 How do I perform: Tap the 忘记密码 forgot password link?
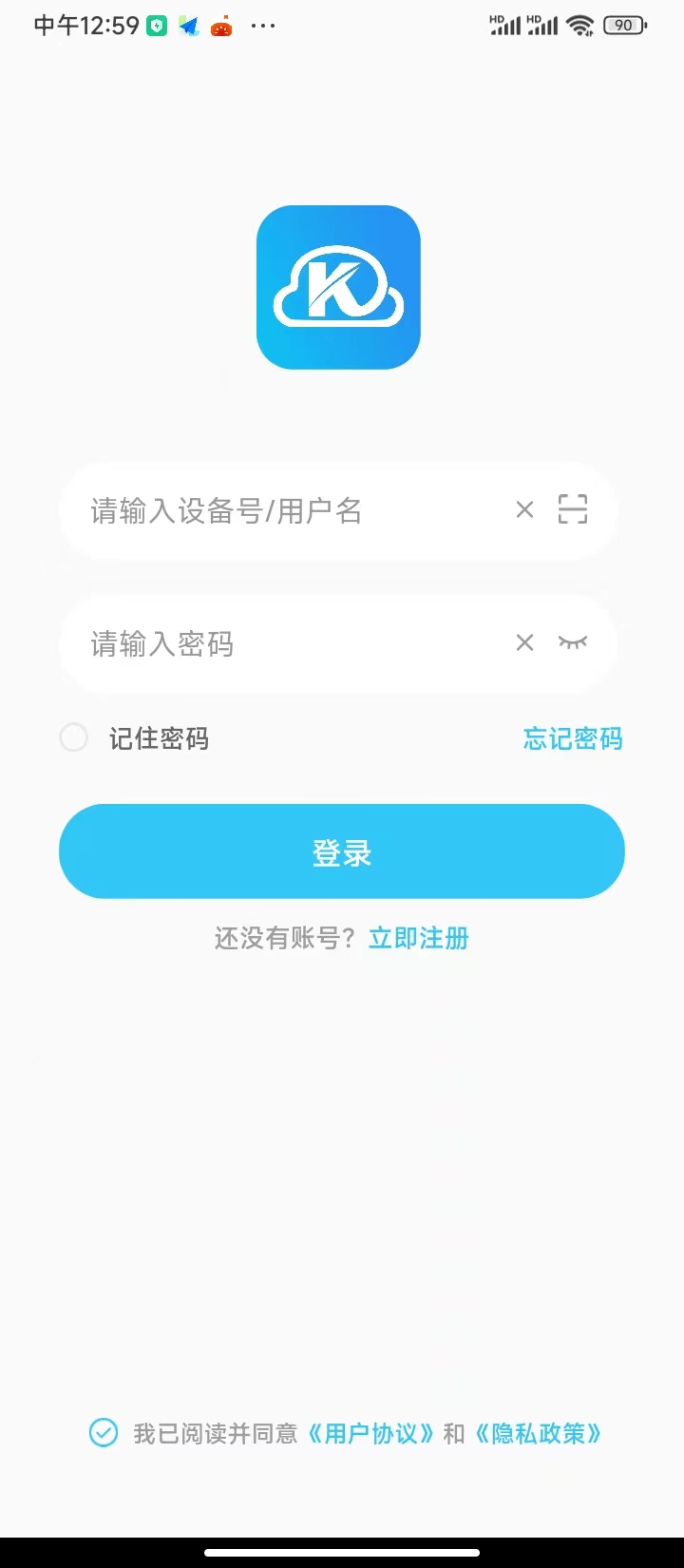pos(572,739)
